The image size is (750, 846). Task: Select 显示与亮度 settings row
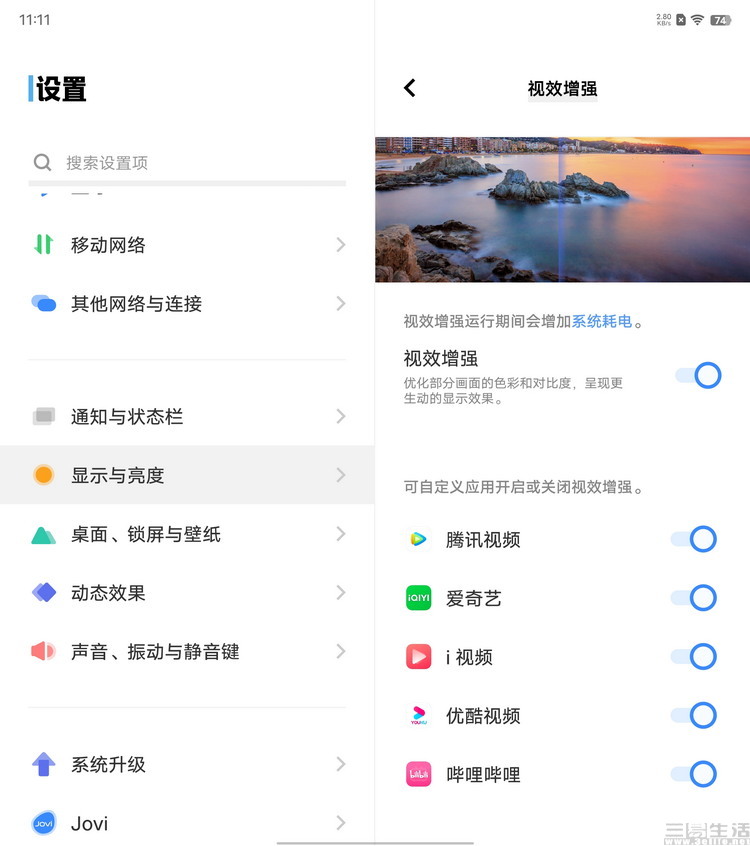coord(187,475)
